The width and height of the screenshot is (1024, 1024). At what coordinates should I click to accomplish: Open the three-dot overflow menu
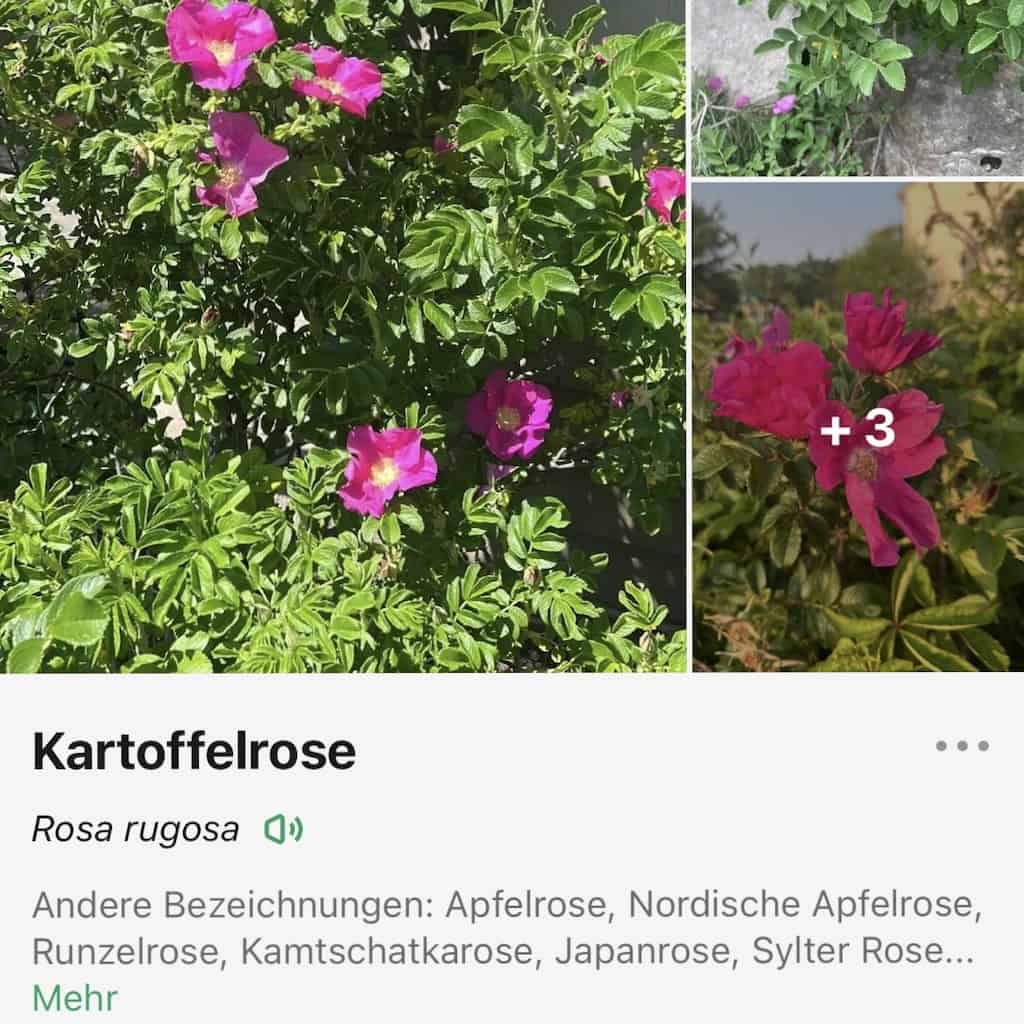(962, 745)
